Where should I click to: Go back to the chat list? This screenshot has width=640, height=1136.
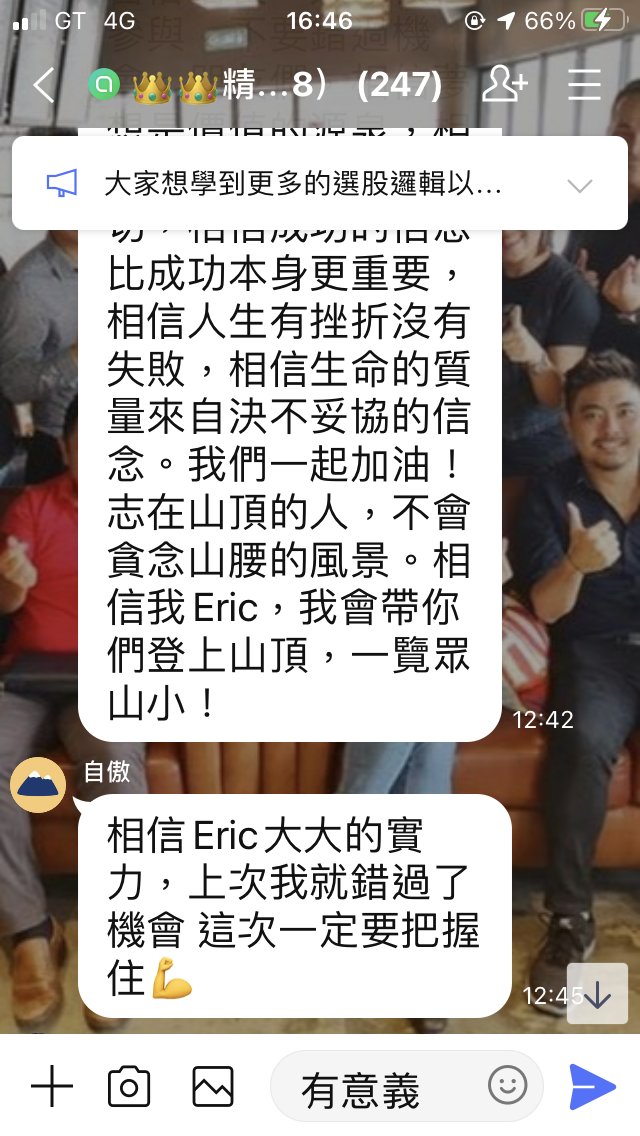(x=43, y=85)
